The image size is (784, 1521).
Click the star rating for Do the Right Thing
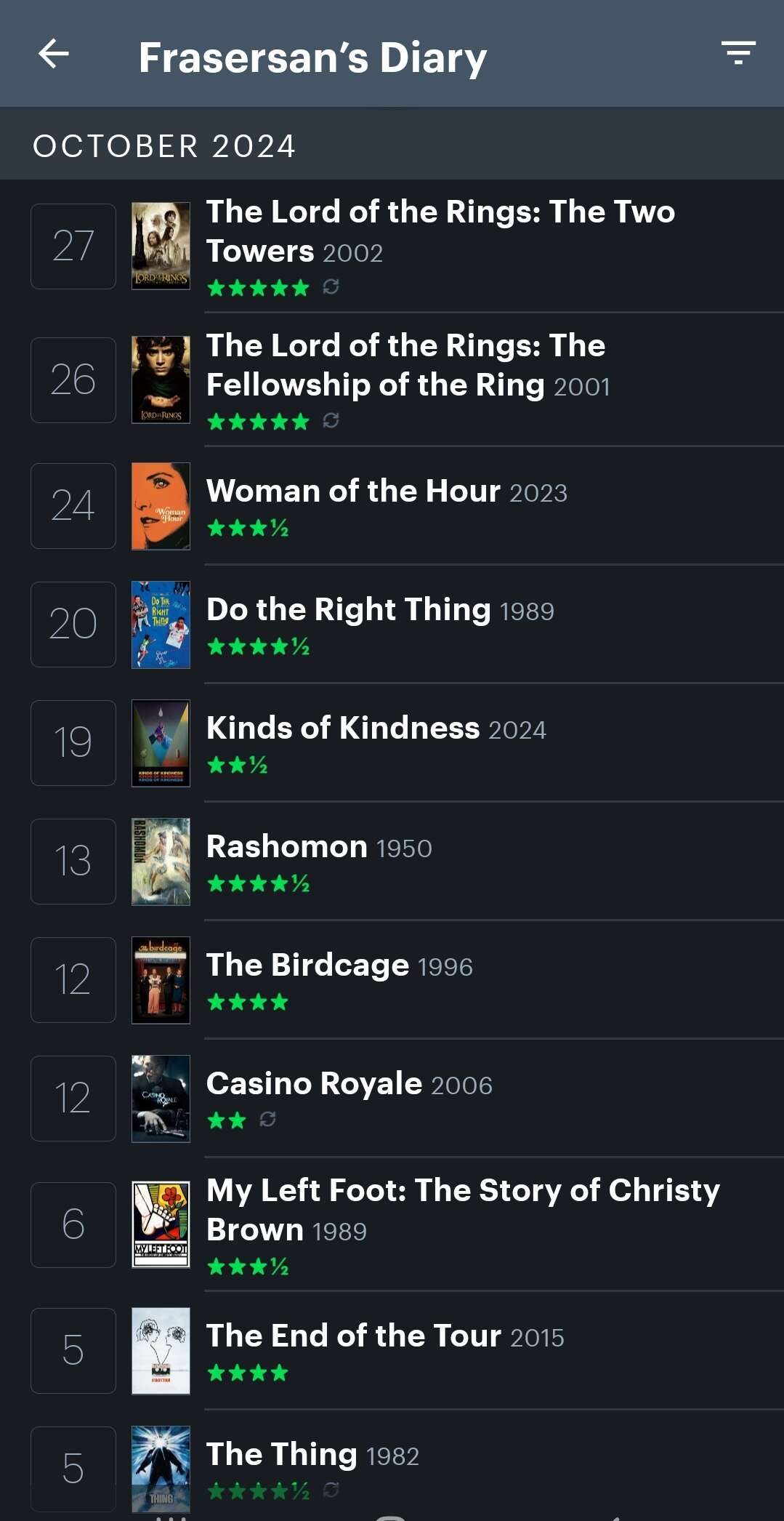258,646
